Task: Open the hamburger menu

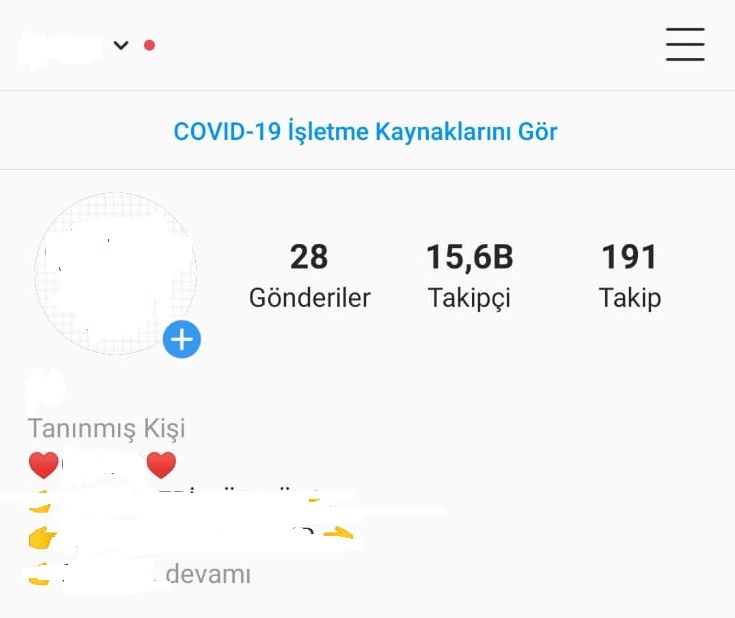Action: click(x=685, y=45)
